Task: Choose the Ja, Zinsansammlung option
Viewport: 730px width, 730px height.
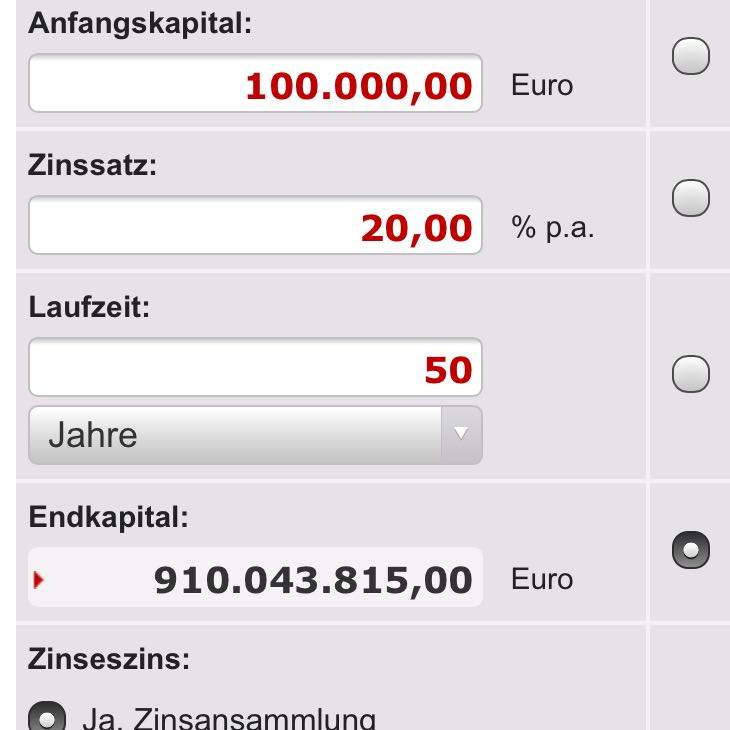Action: click(x=47, y=718)
